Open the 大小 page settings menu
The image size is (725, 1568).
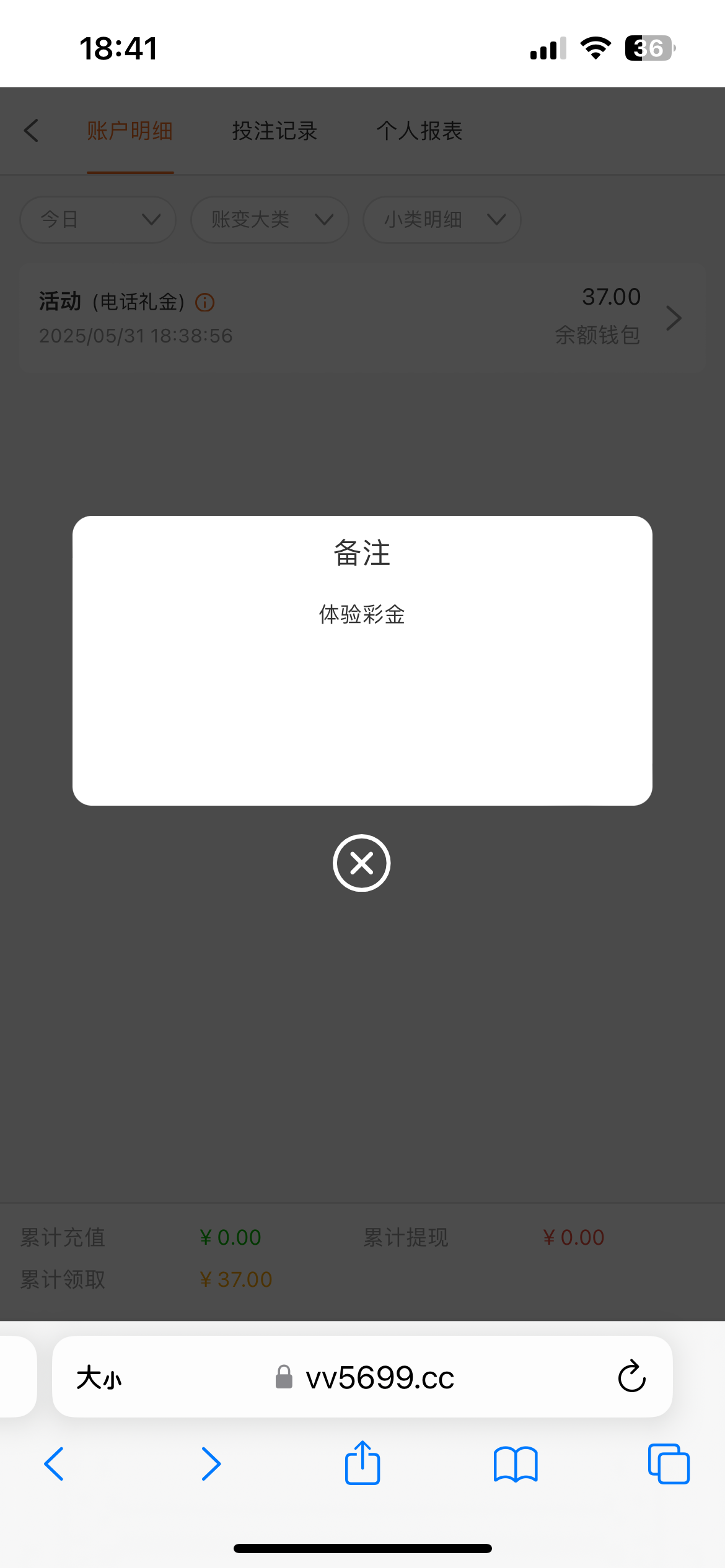pyautogui.click(x=99, y=1378)
